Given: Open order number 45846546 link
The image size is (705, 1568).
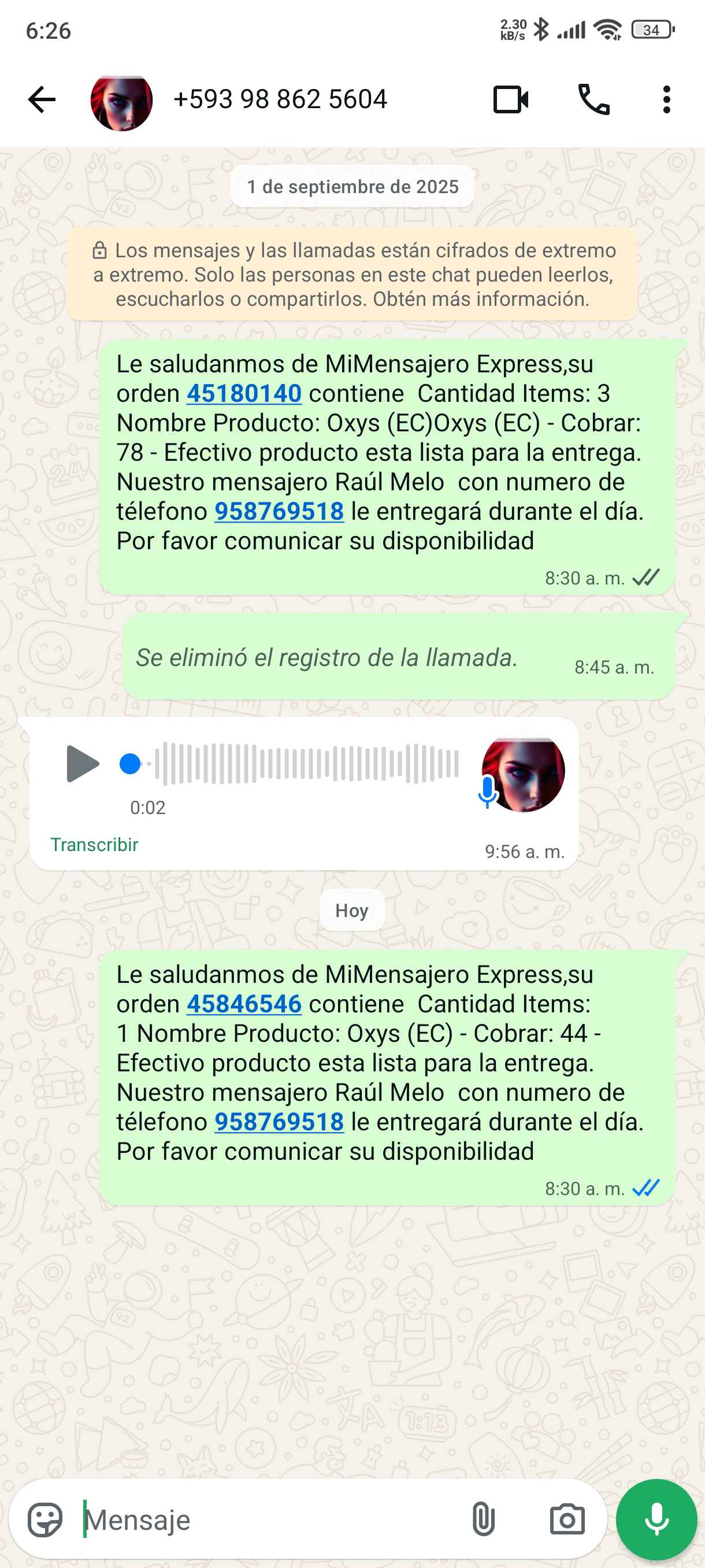Looking at the screenshot, I should pos(244,1004).
